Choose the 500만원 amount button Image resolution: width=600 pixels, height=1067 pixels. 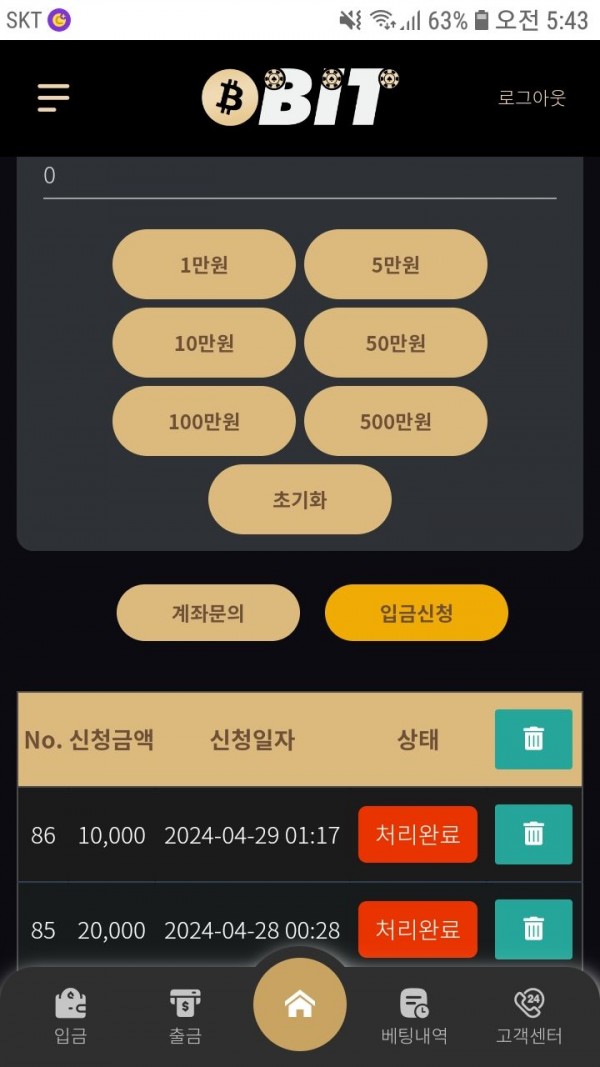[x=395, y=422]
